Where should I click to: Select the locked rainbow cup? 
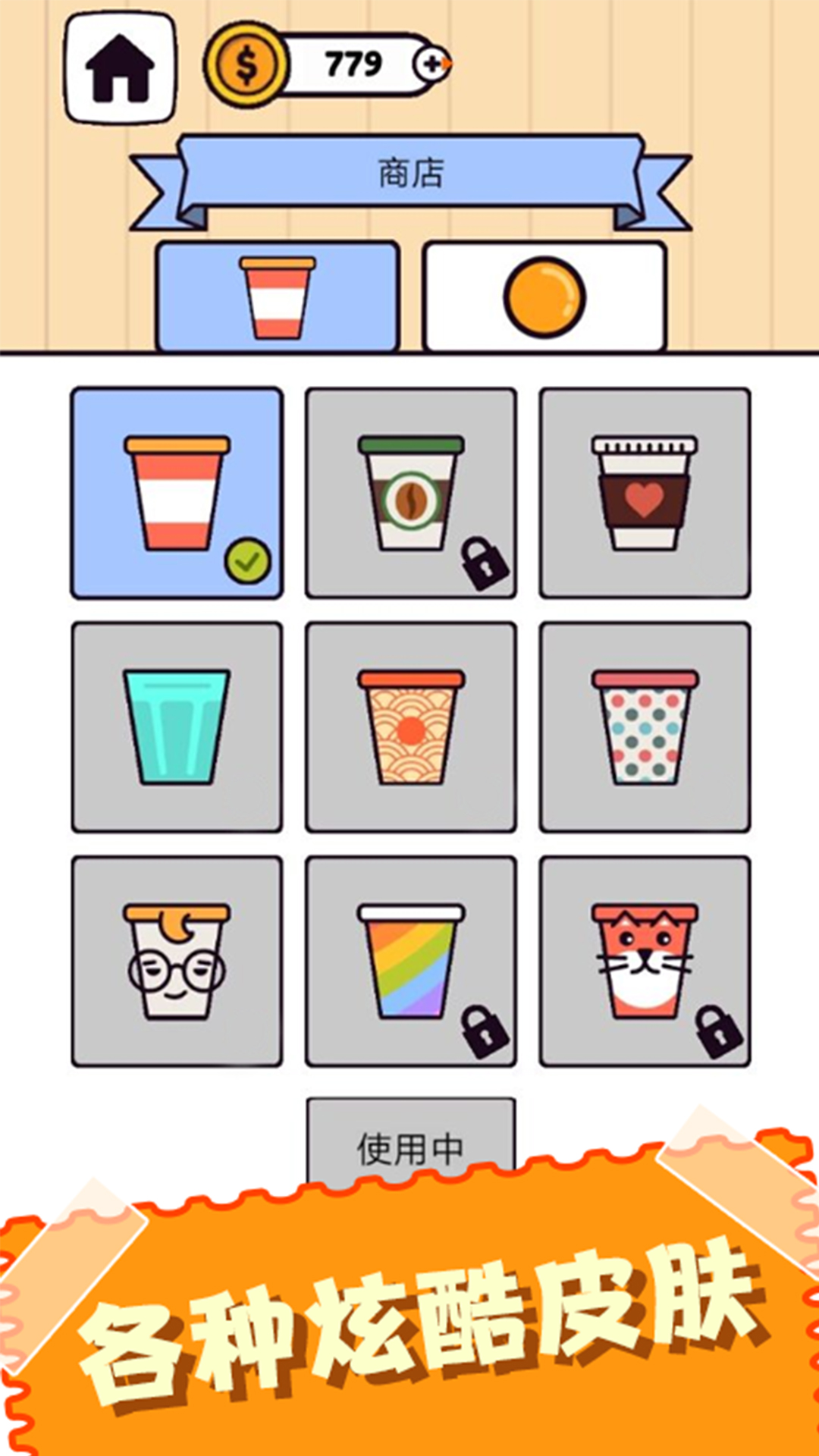411,961
